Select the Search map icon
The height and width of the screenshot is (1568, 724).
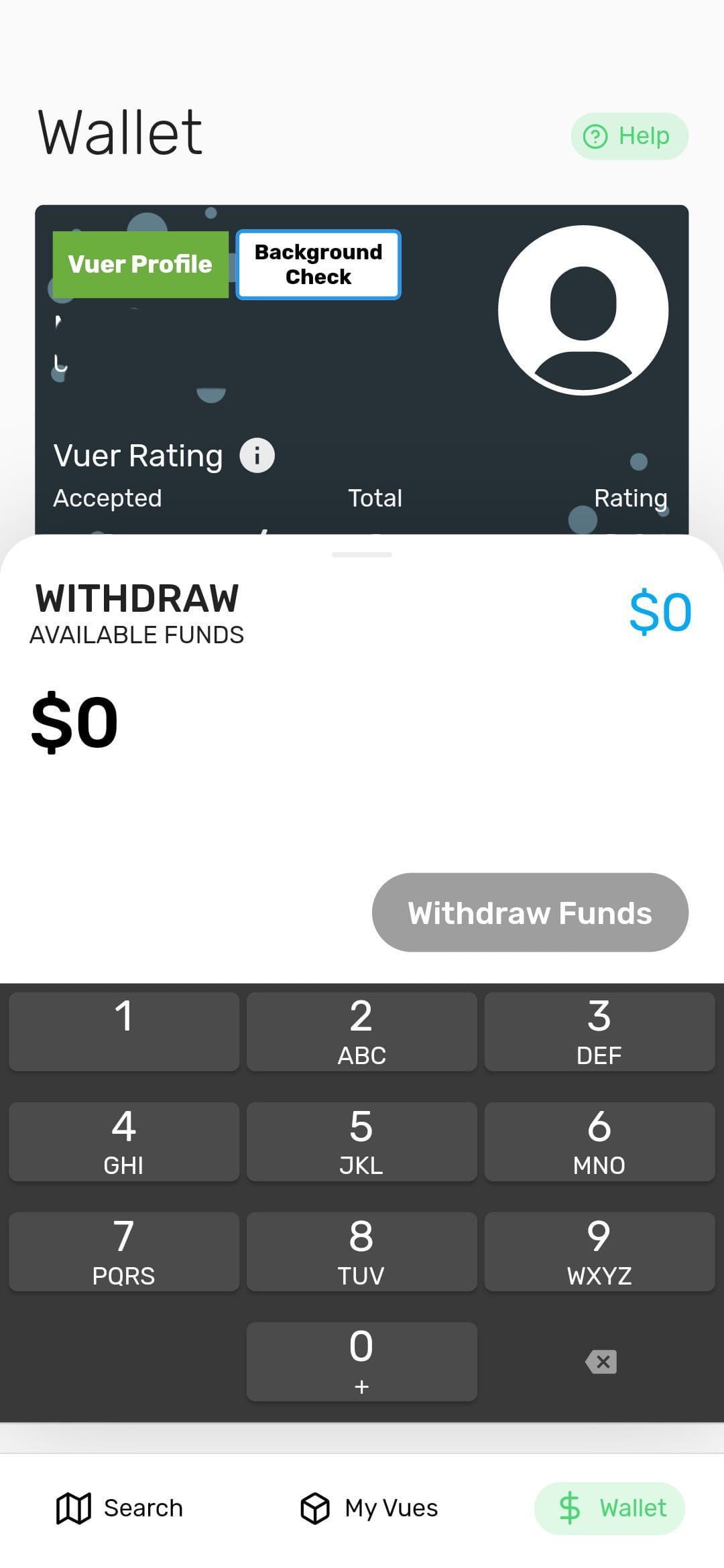tap(74, 1508)
